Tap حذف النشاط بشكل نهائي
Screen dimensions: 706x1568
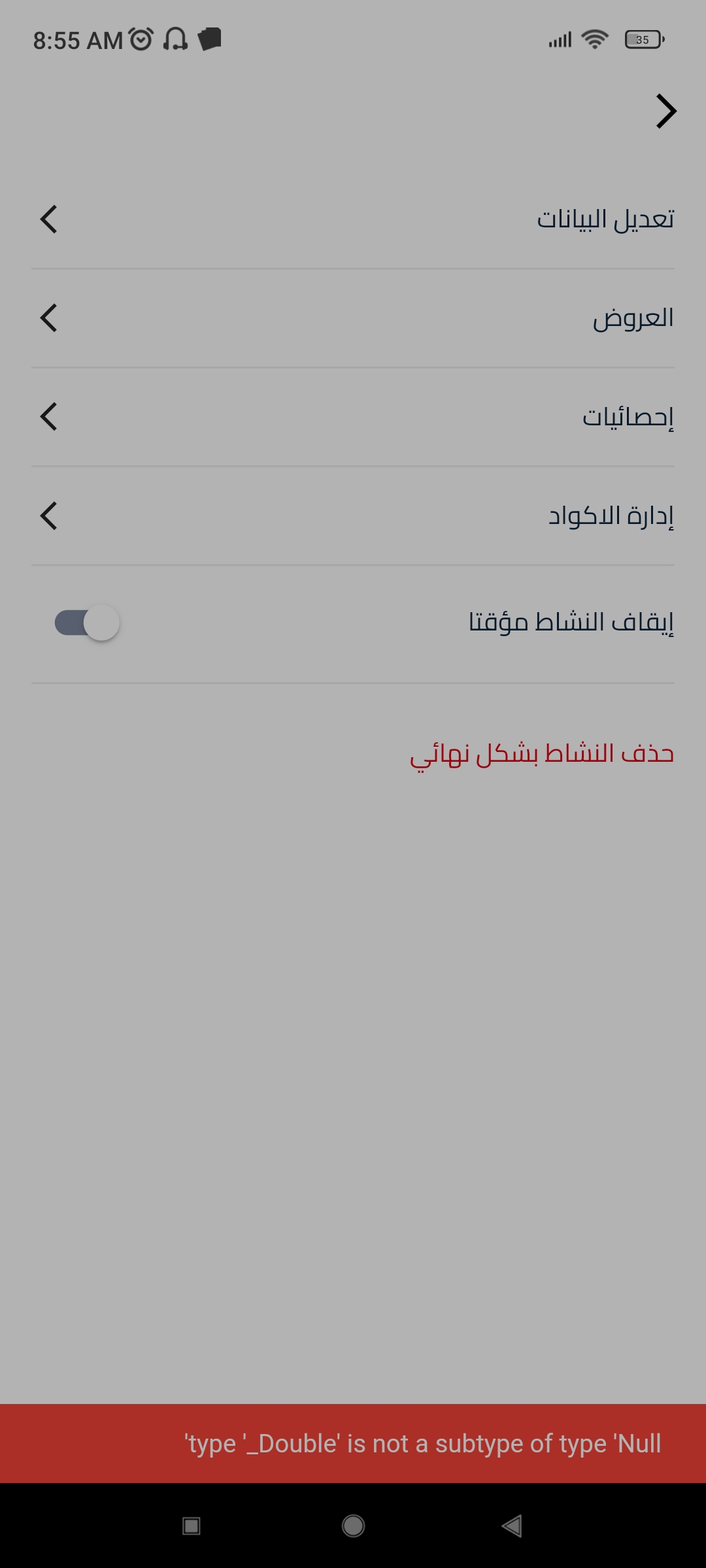coord(541,754)
